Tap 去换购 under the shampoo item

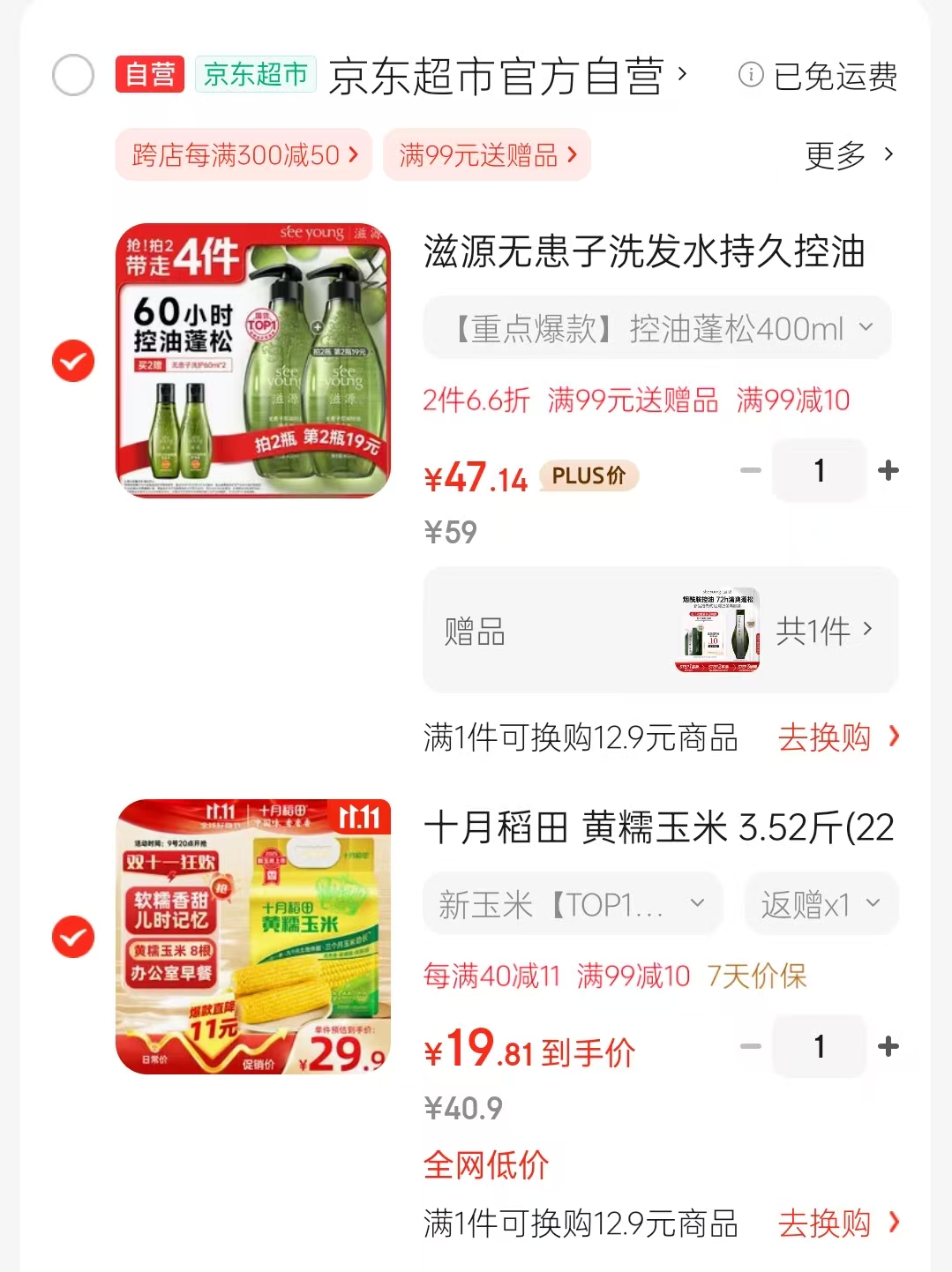pos(837,737)
